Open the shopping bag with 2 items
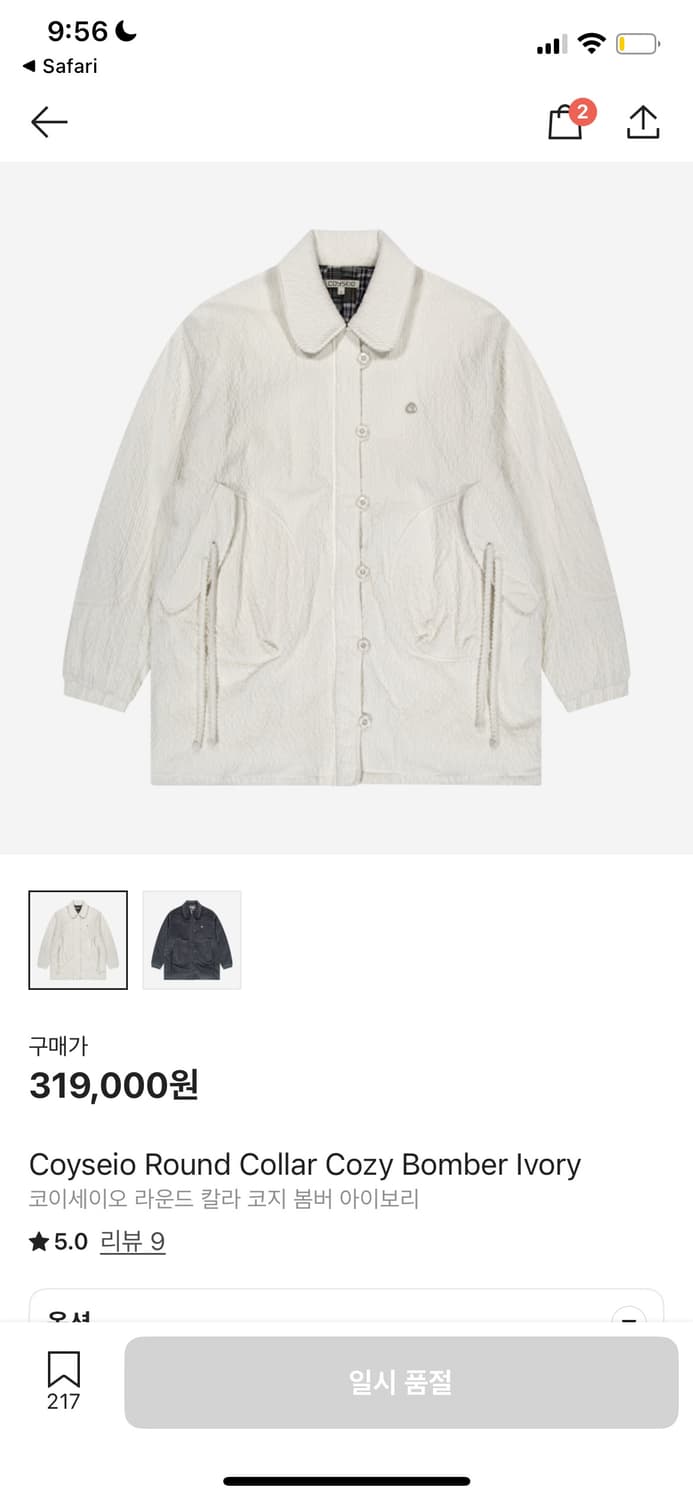Viewport: 693px width, 1500px height. [x=566, y=122]
